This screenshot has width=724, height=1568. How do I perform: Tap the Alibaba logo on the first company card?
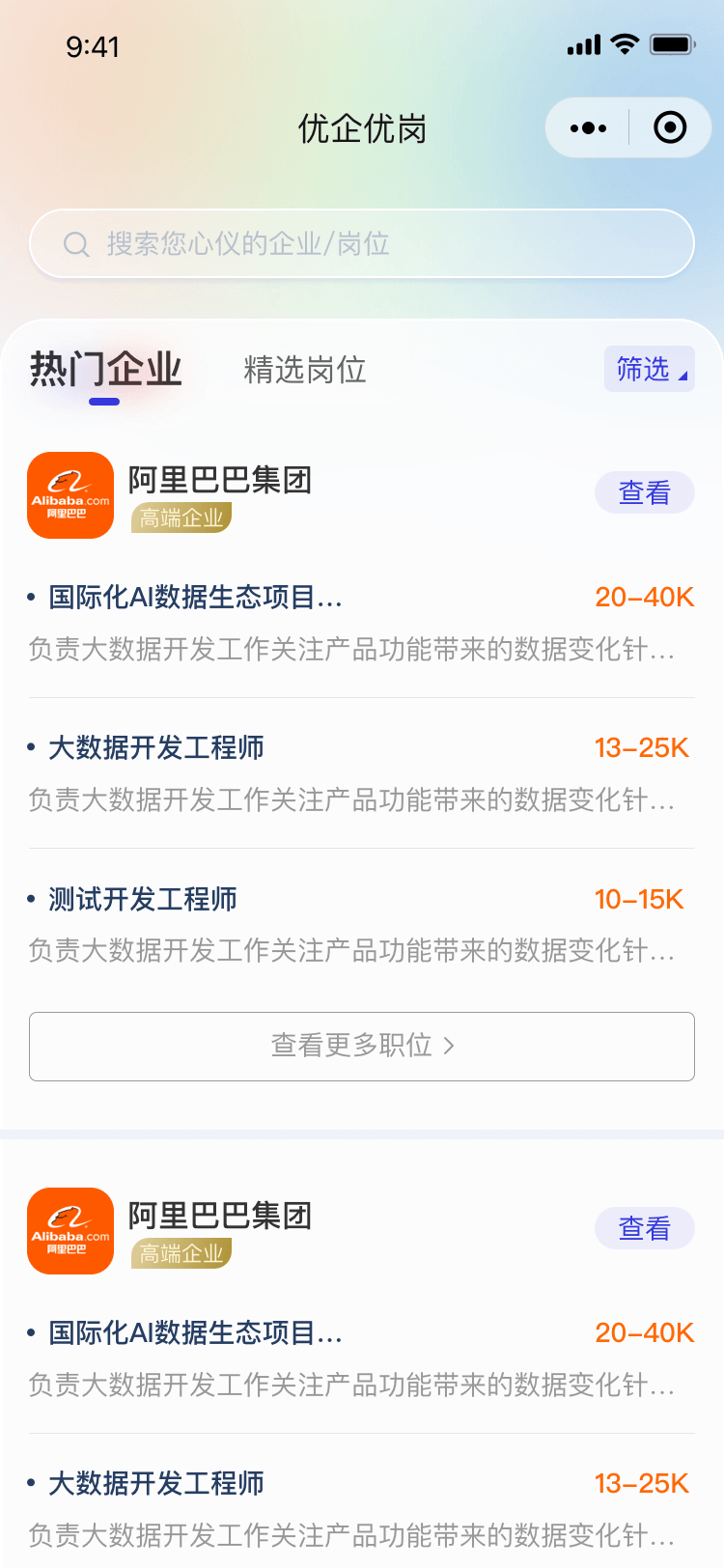(x=70, y=495)
